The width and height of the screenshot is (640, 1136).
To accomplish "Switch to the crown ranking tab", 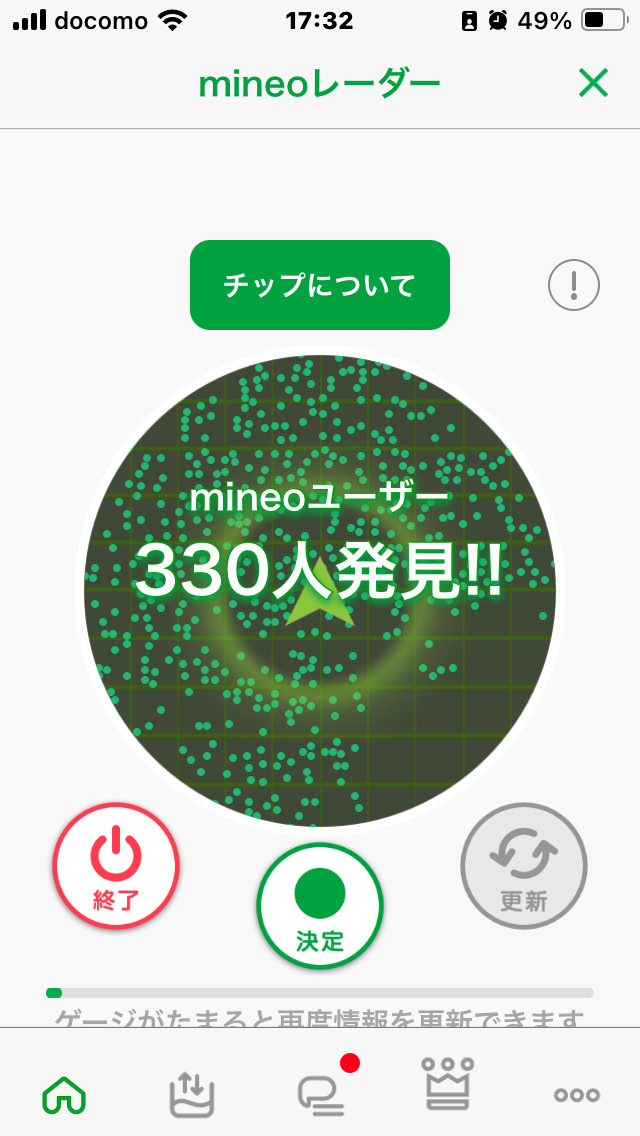I will tap(449, 1085).
